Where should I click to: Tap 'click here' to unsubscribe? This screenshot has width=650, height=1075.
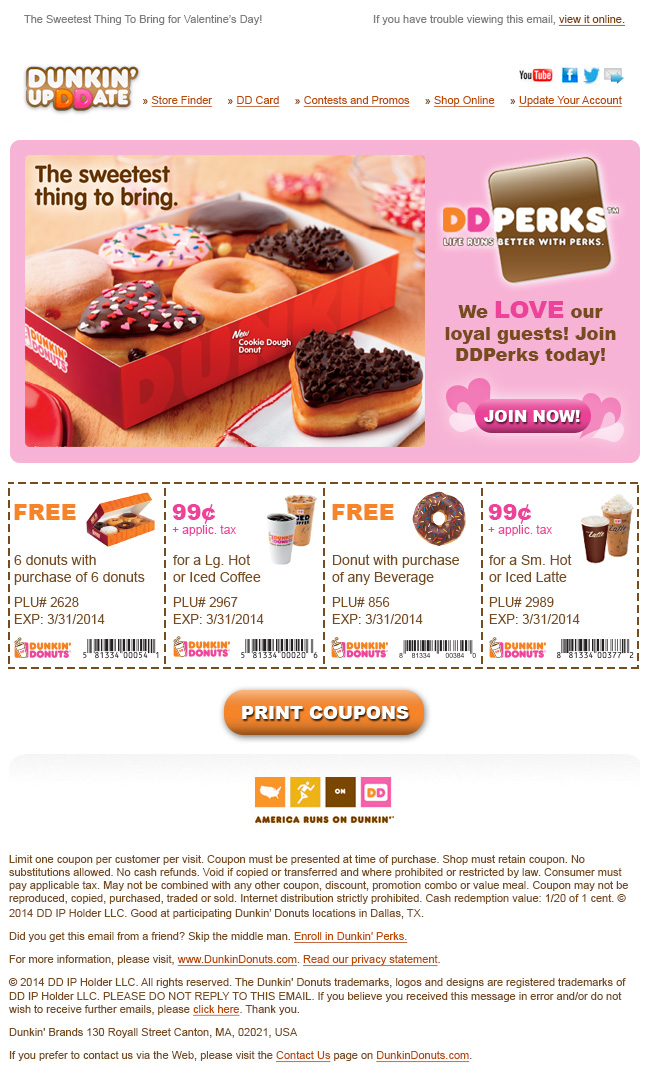pyautogui.click(x=216, y=1009)
